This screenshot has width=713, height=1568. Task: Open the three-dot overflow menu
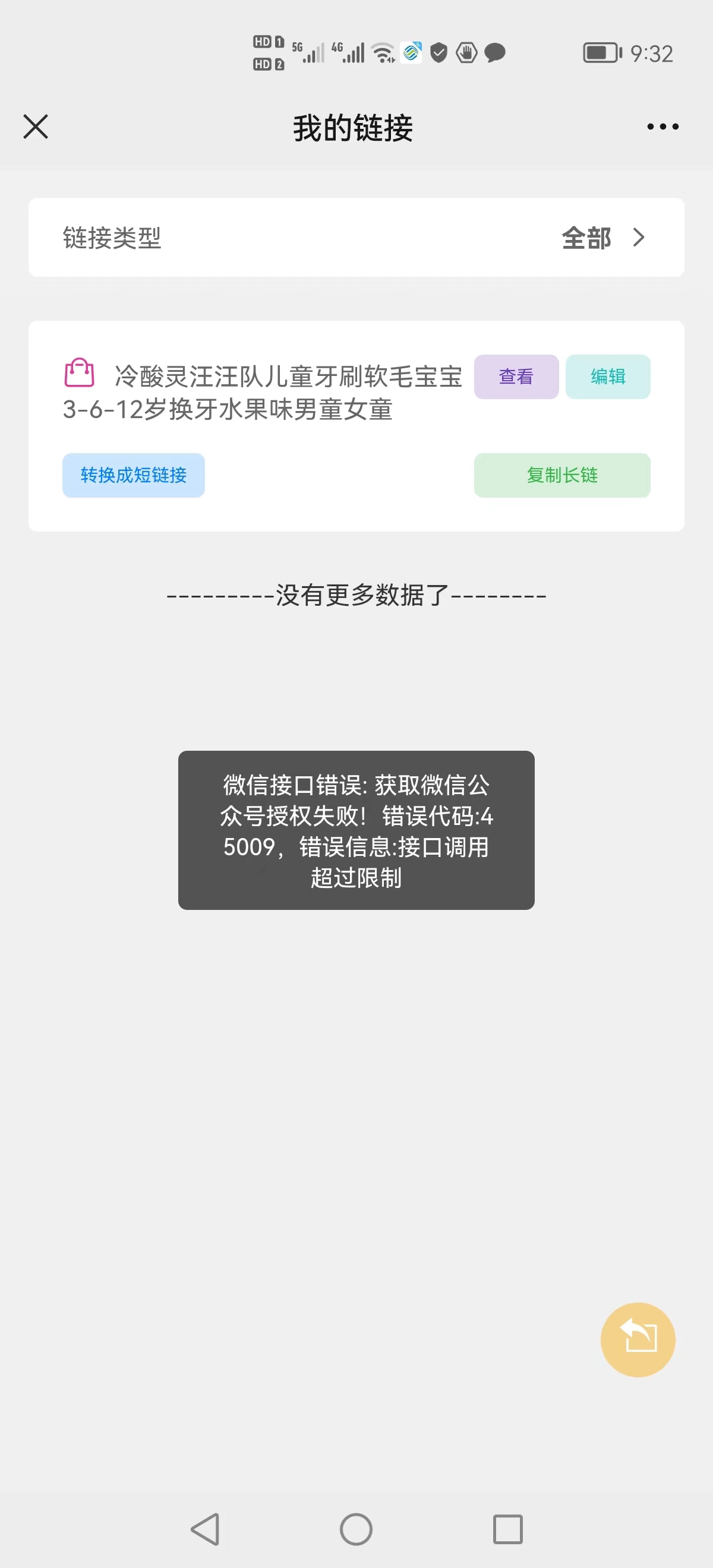coord(662,127)
